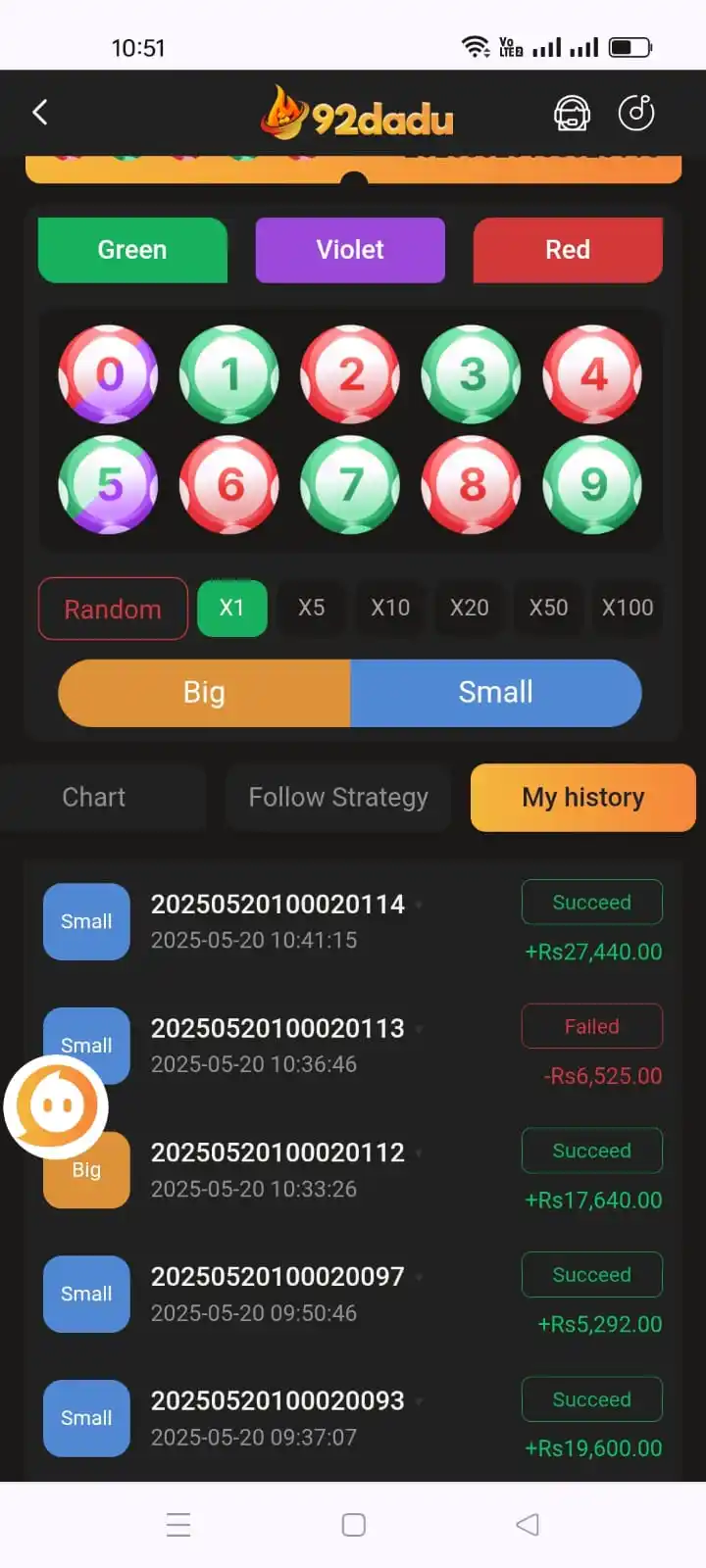This screenshot has height=1568, width=706.
Task: Select the X100 multiplier
Action: pos(627,608)
